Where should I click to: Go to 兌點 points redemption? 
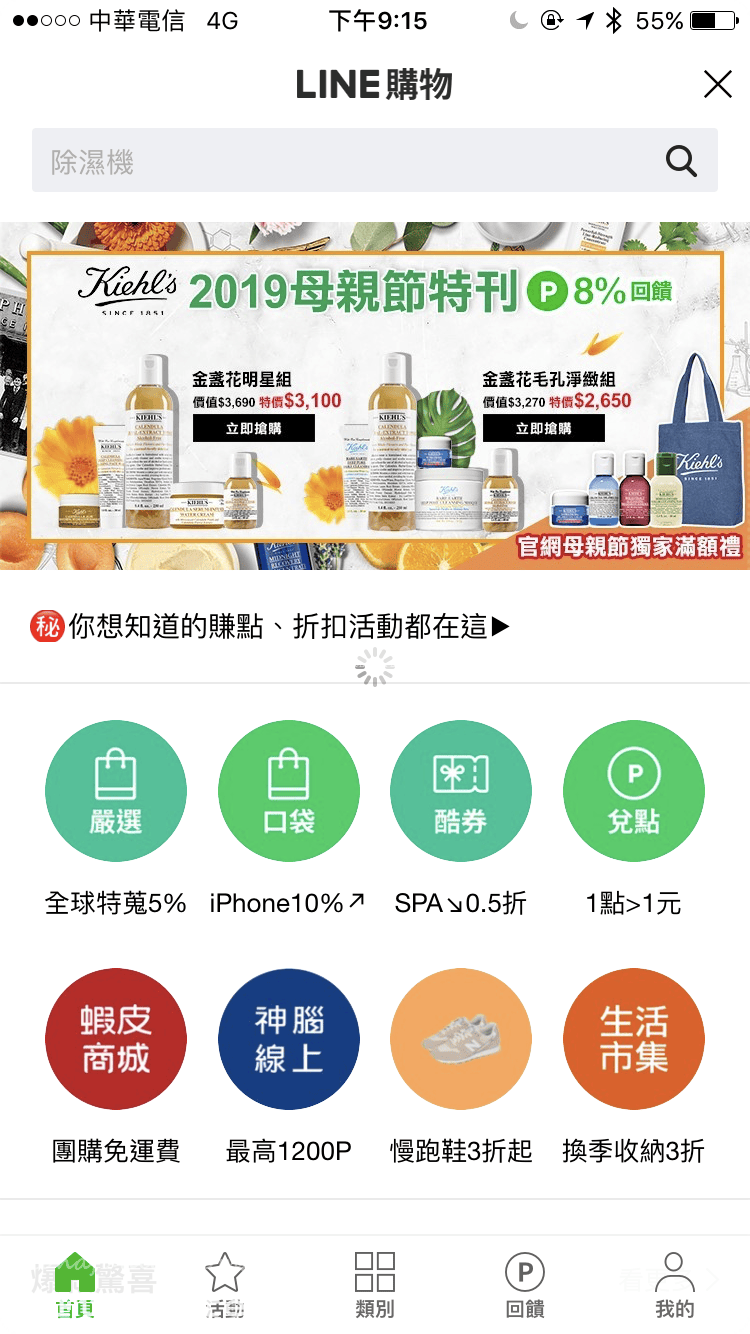(x=634, y=791)
